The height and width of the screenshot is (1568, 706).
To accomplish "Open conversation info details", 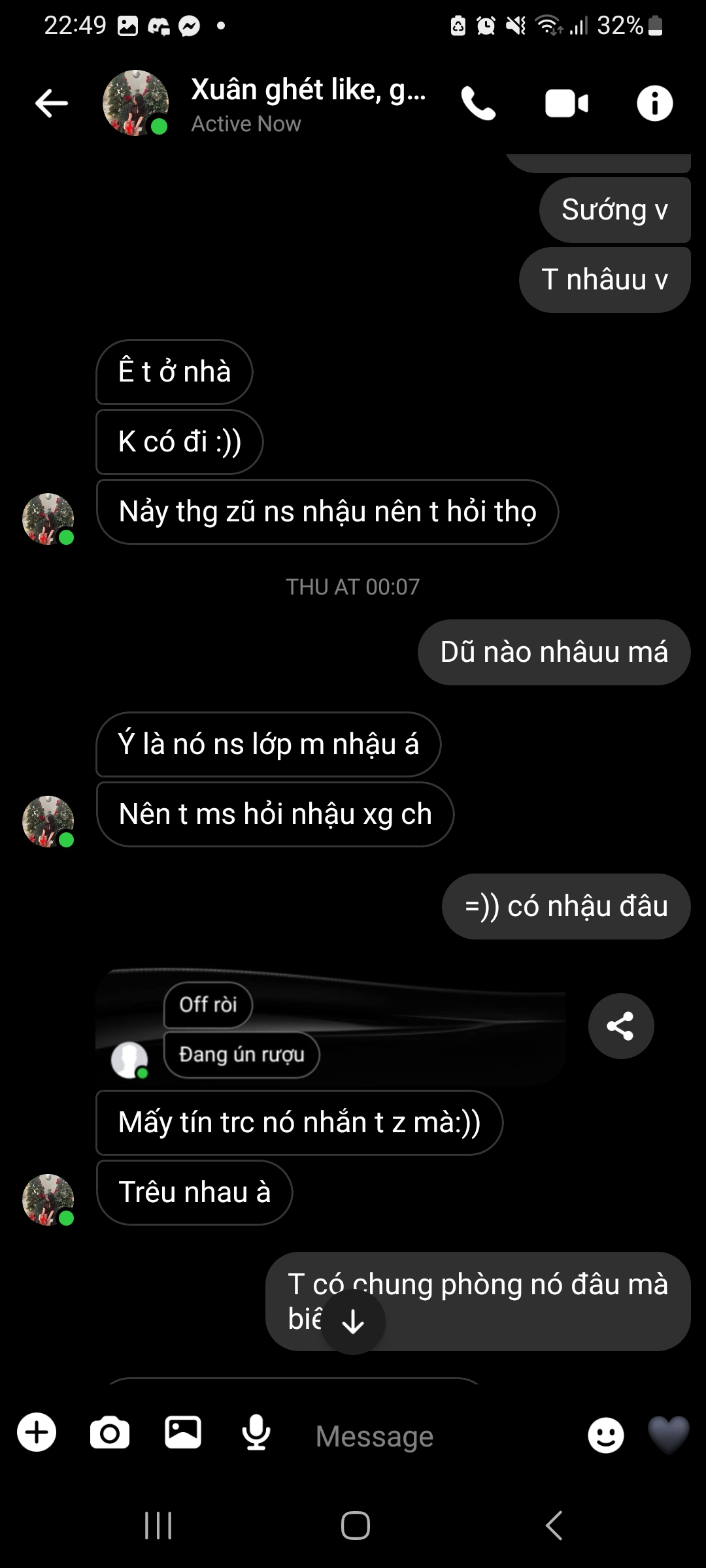I will tap(654, 103).
